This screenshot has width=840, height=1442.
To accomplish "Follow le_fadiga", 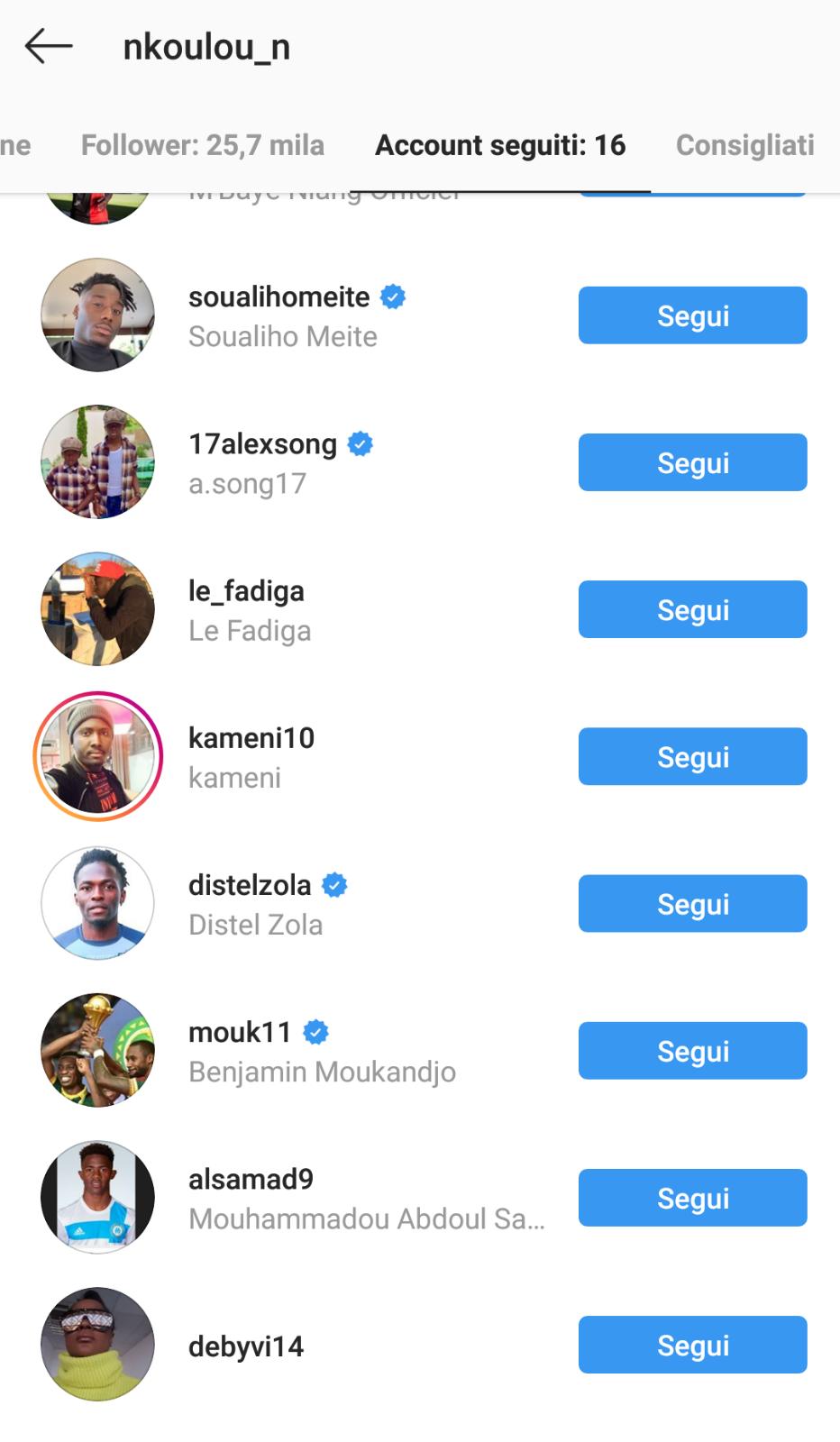I will point(692,609).
